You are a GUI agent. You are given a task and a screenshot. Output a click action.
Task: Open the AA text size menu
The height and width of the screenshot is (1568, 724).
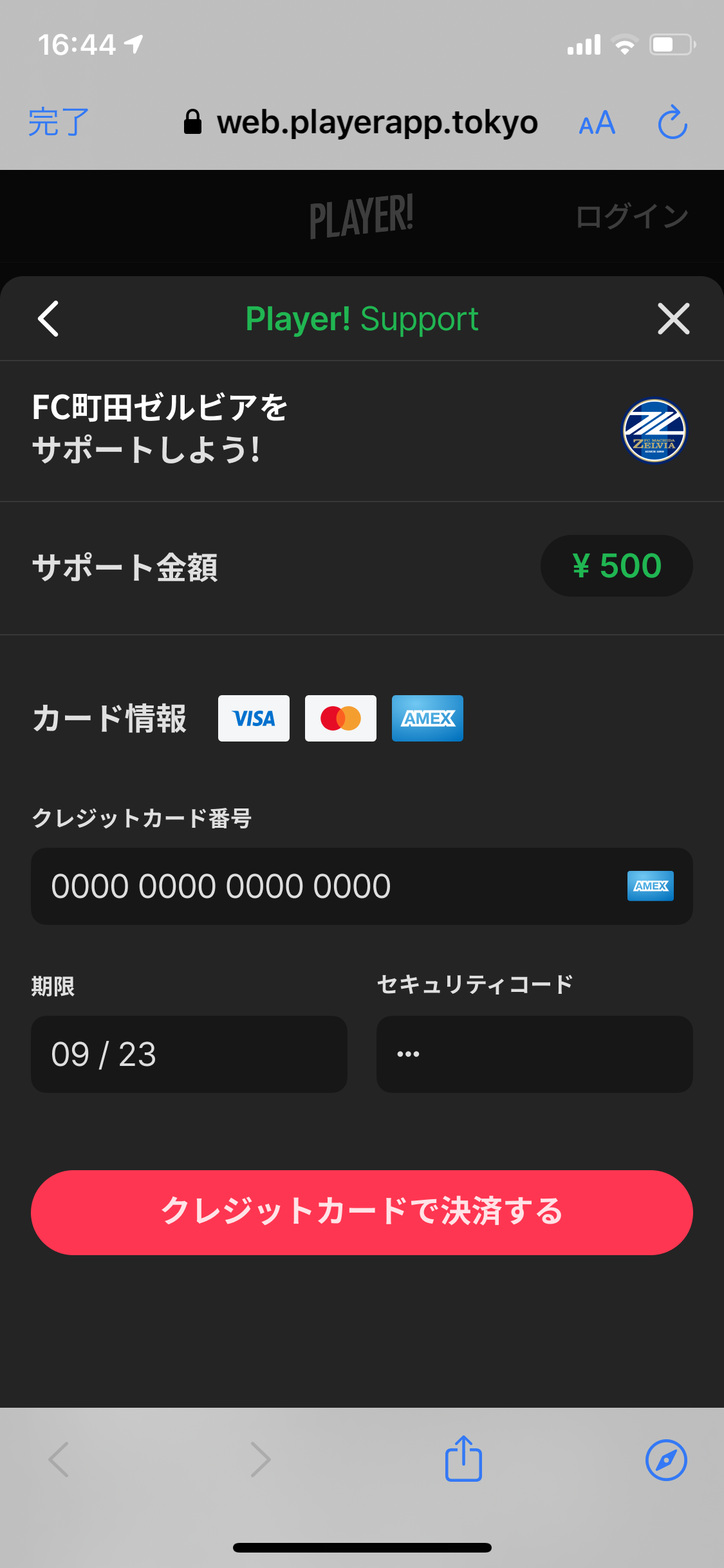click(597, 122)
